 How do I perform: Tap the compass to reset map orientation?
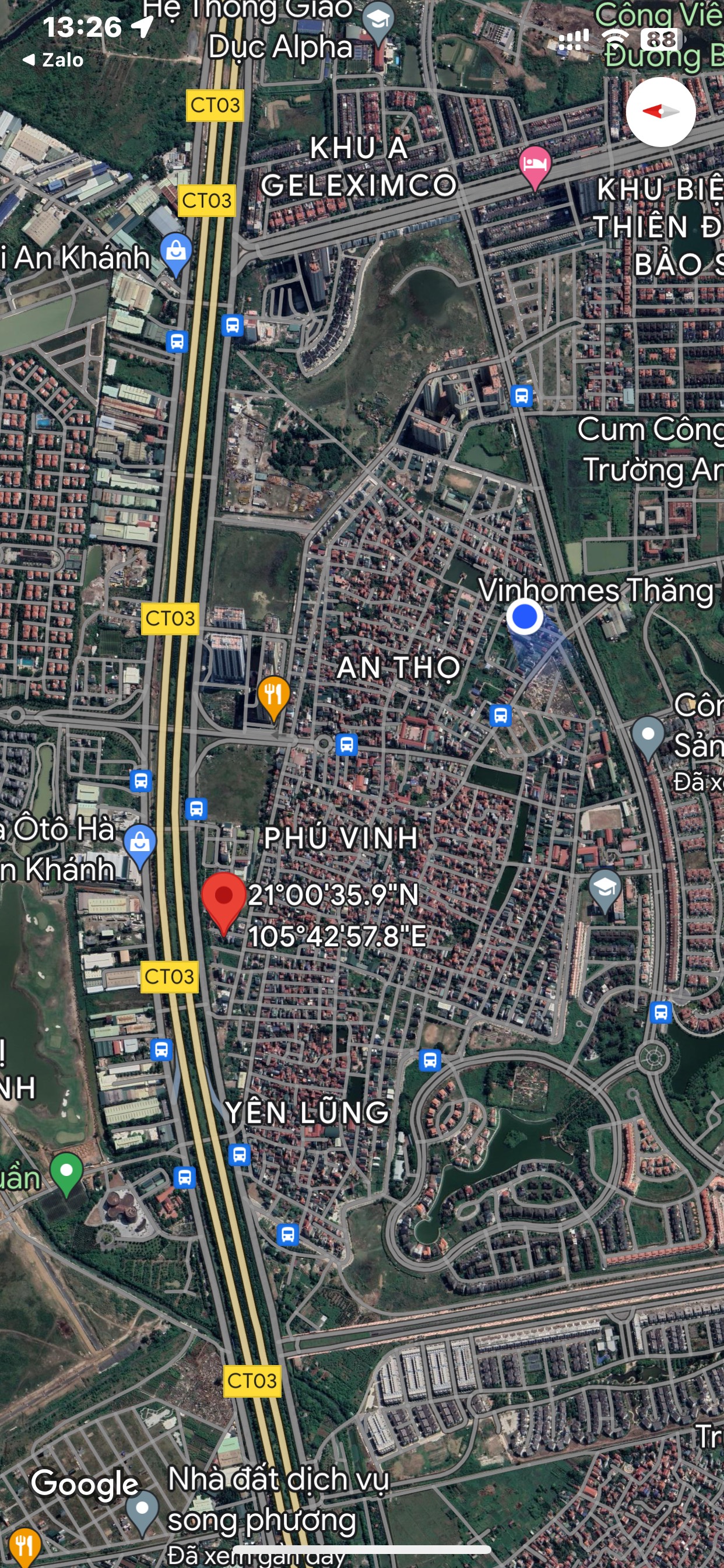tap(660, 112)
